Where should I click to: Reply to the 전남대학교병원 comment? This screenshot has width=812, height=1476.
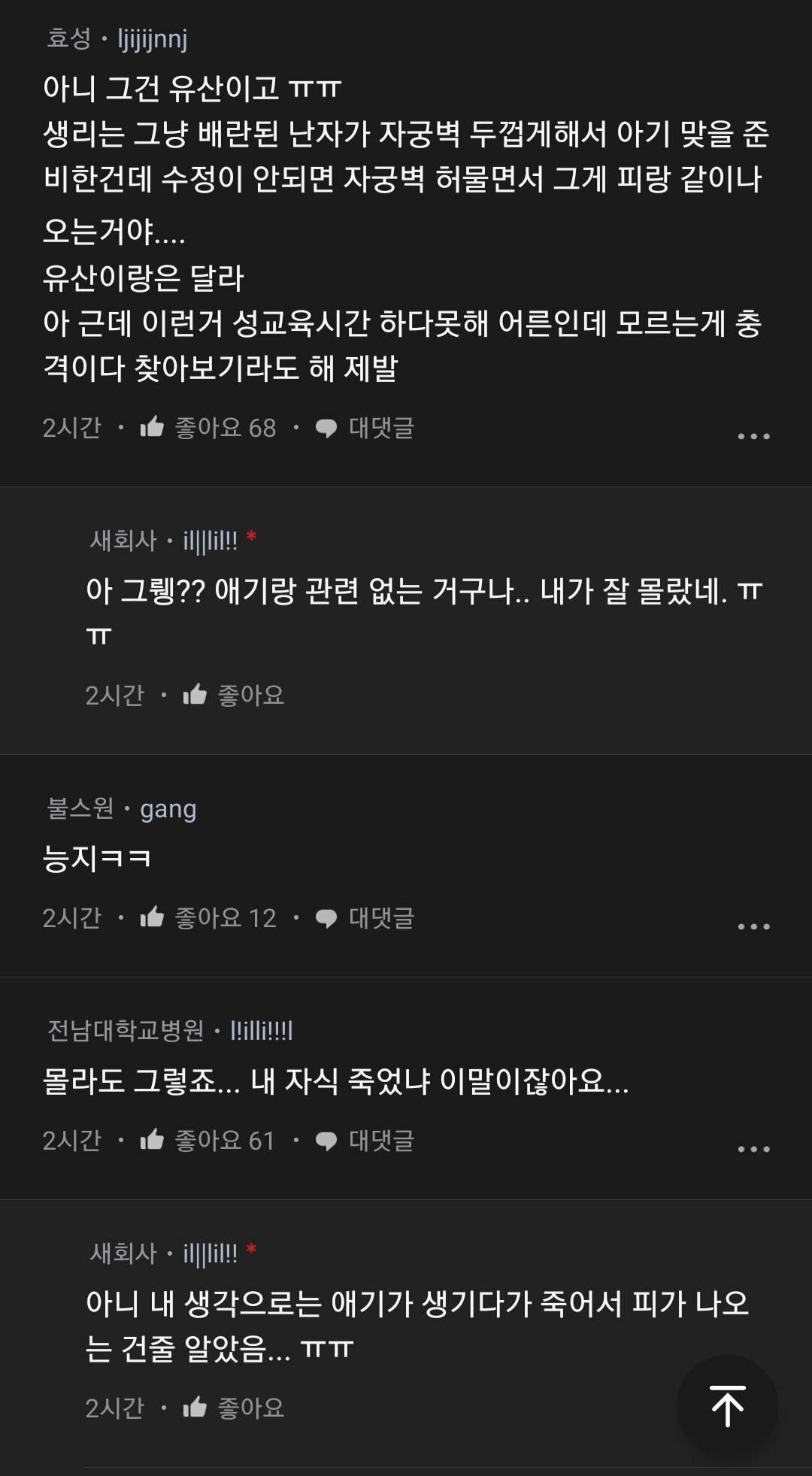(x=365, y=1141)
